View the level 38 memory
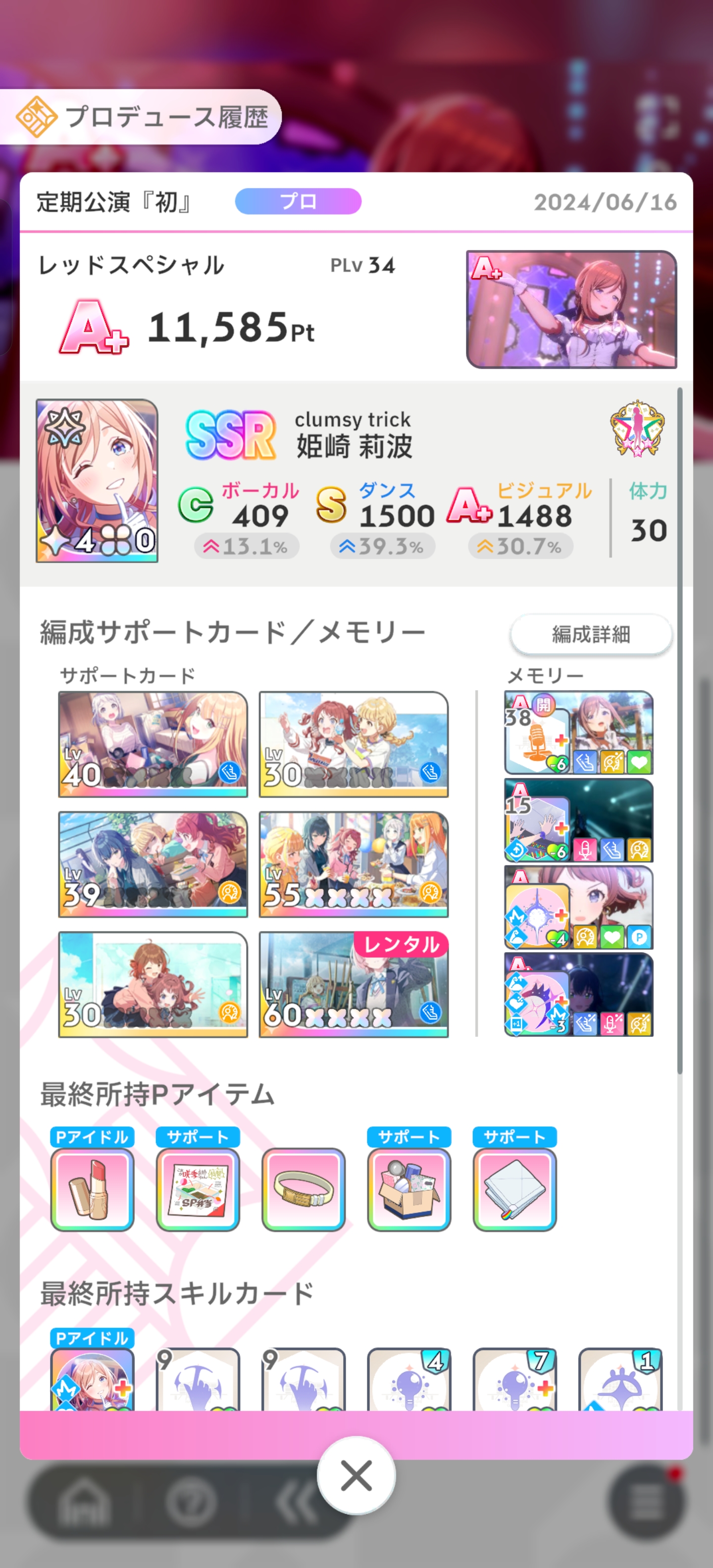713x1568 pixels. (578, 732)
